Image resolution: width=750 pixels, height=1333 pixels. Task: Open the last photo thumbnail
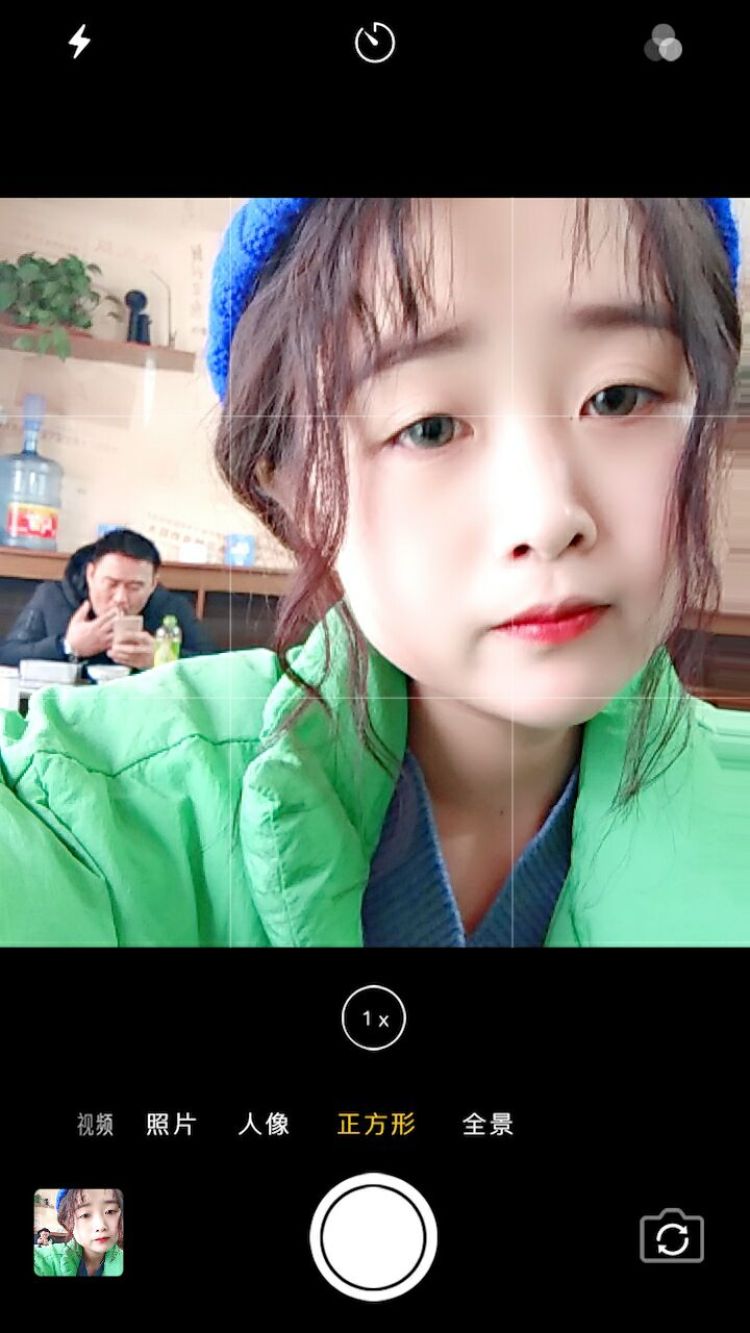pyautogui.click(x=79, y=1232)
